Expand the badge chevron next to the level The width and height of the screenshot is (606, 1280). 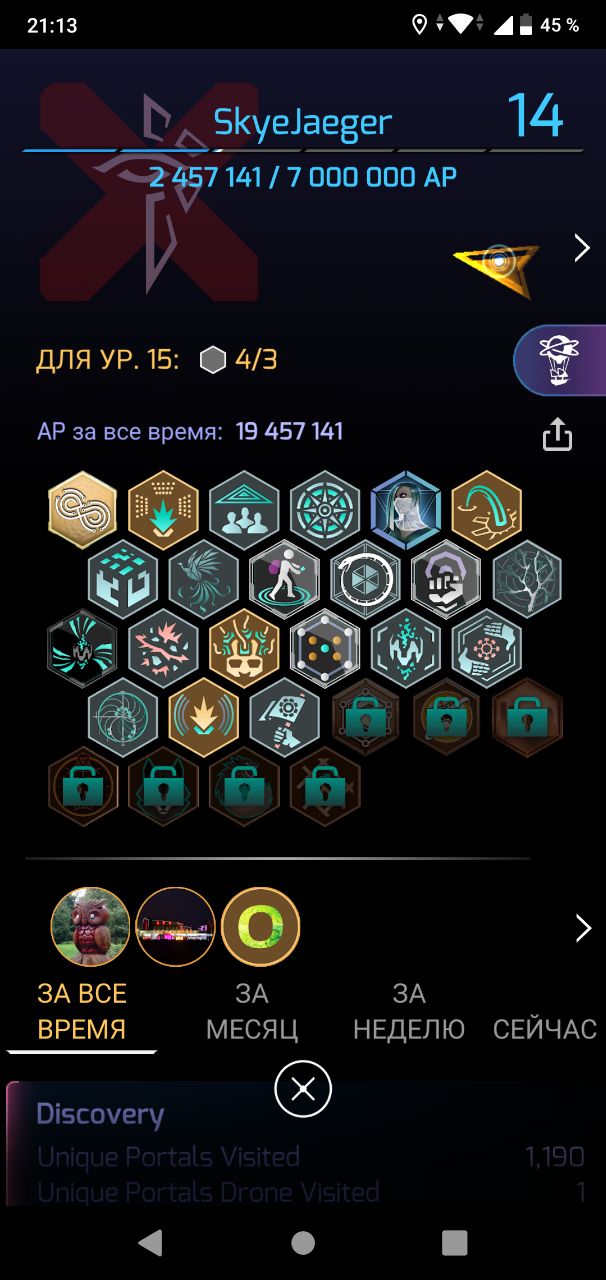click(582, 248)
